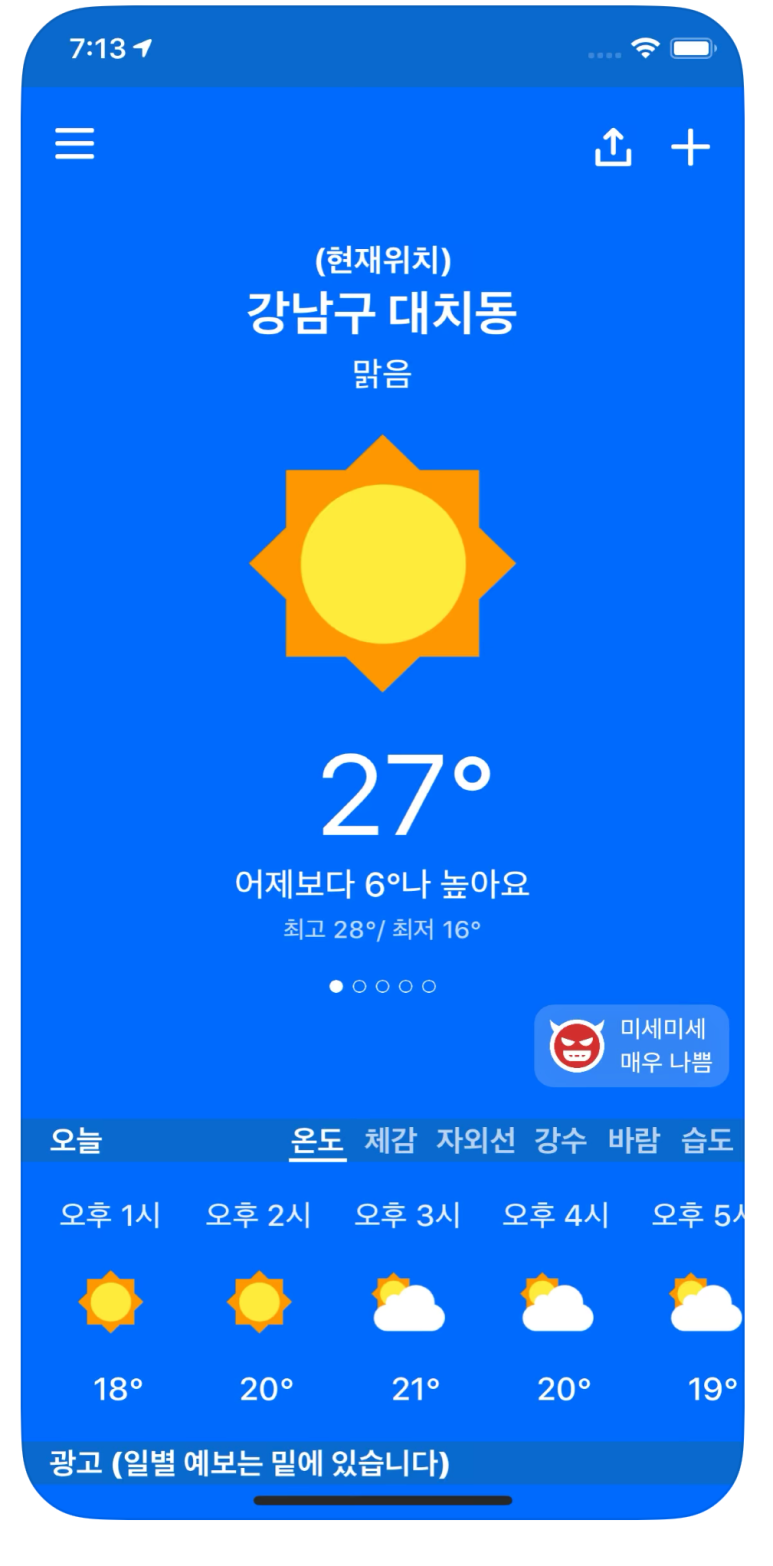Switch to the 체감 tab
Screen dimensions: 773x1566
coord(390,1140)
